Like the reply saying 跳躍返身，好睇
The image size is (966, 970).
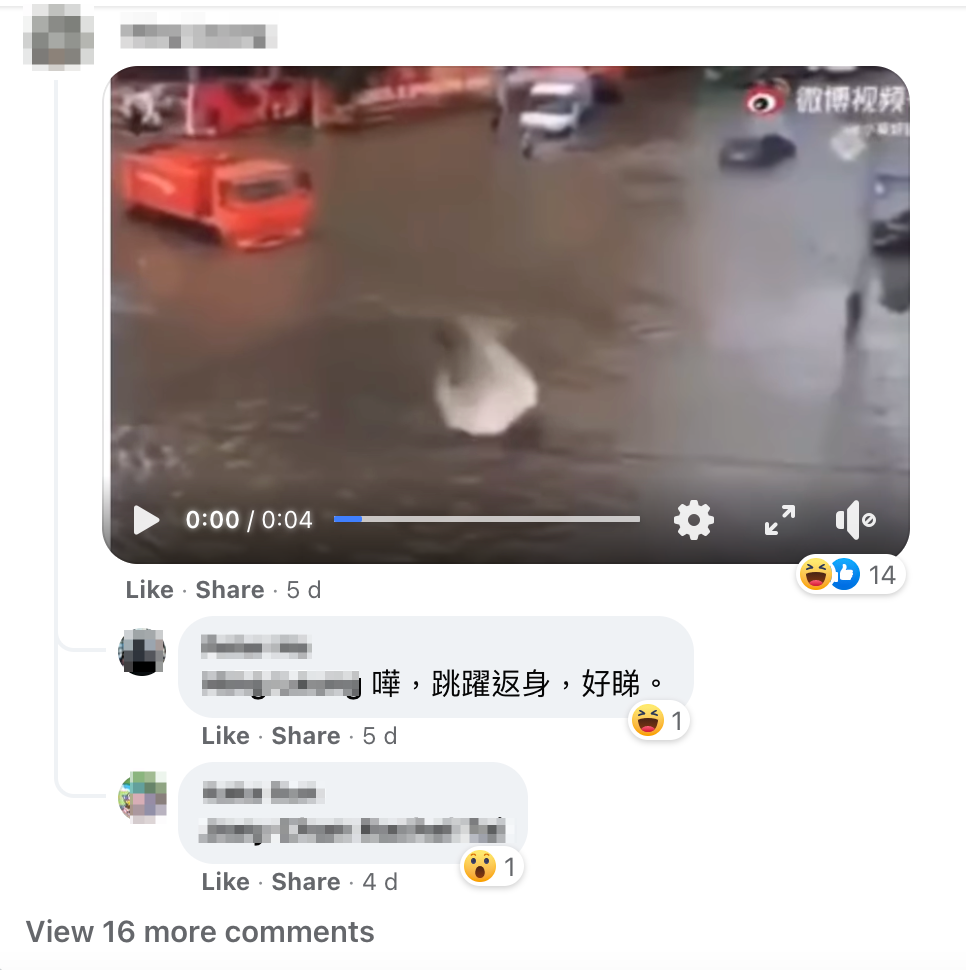(x=225, y=736)
